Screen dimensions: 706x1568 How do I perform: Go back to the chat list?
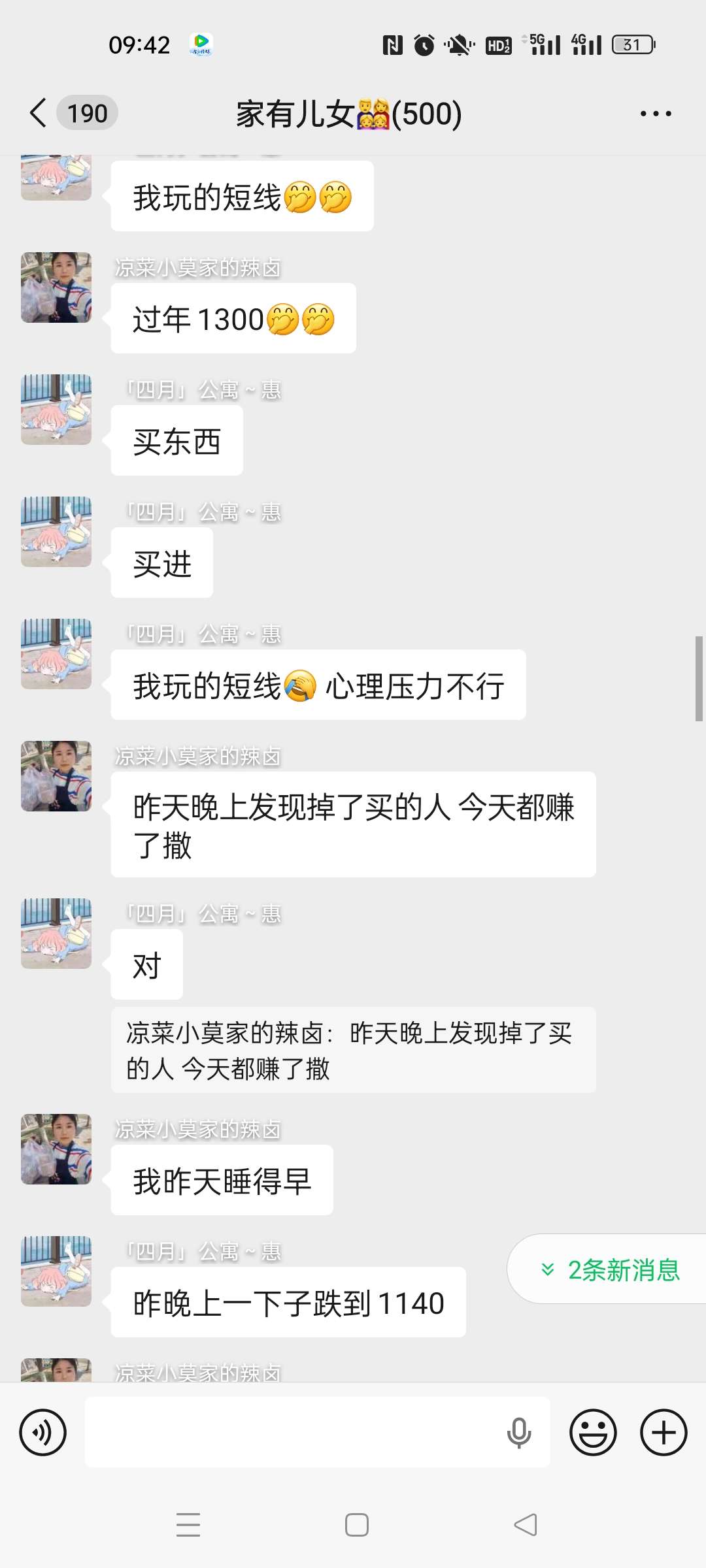[39, 113]
